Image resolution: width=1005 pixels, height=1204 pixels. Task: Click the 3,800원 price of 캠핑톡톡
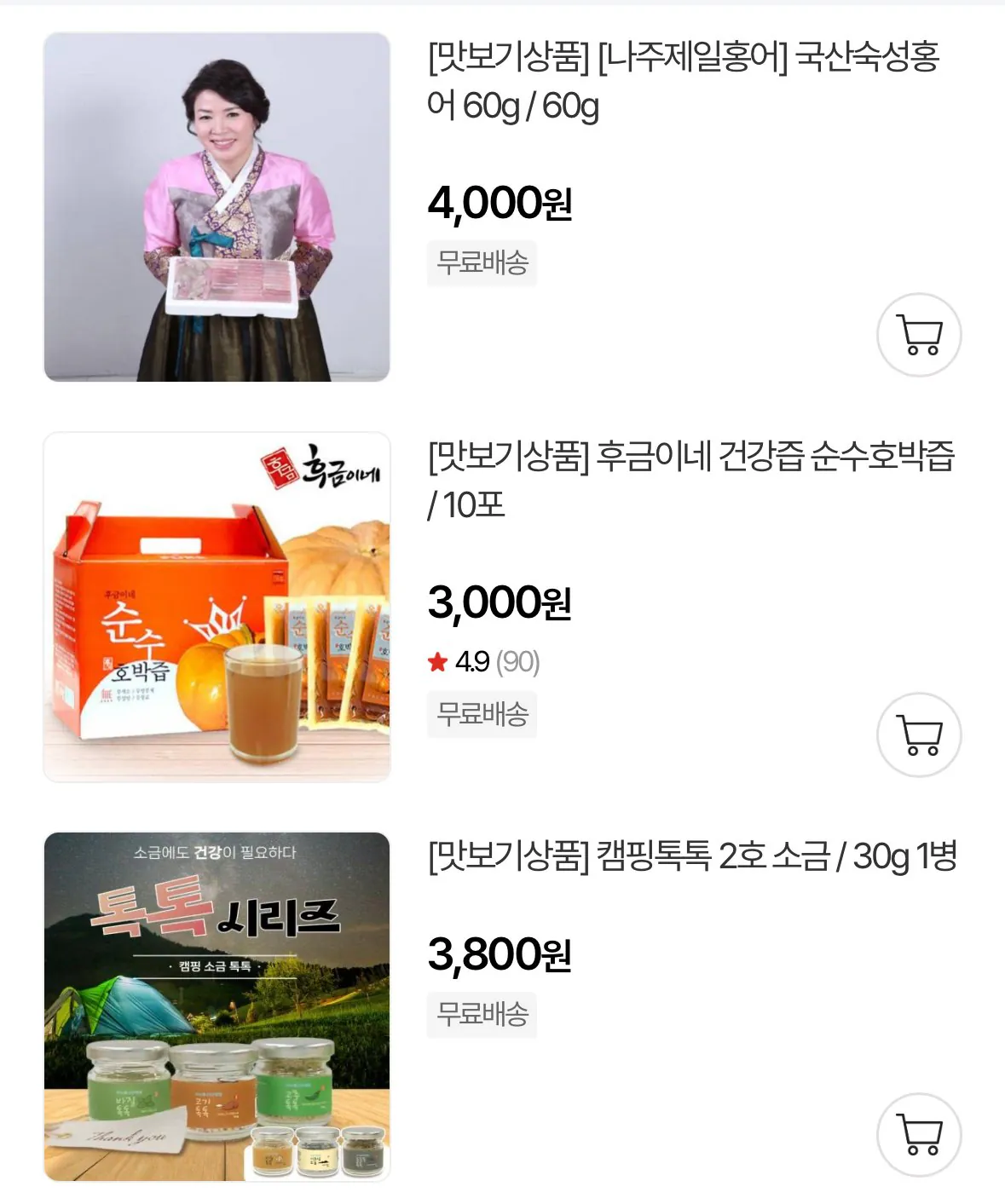tap(500, 957)
